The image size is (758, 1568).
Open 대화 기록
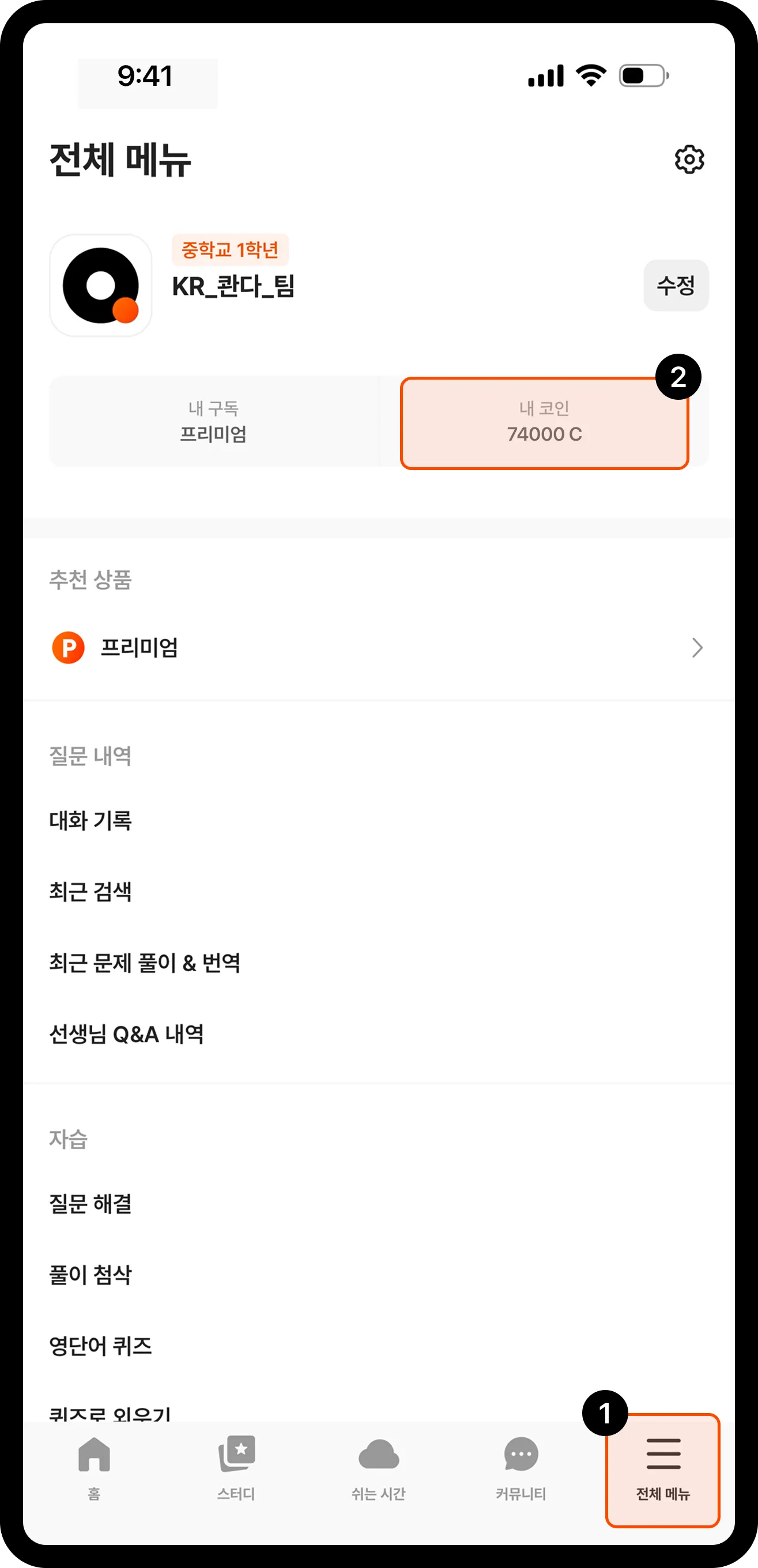[x=91, y=820]
